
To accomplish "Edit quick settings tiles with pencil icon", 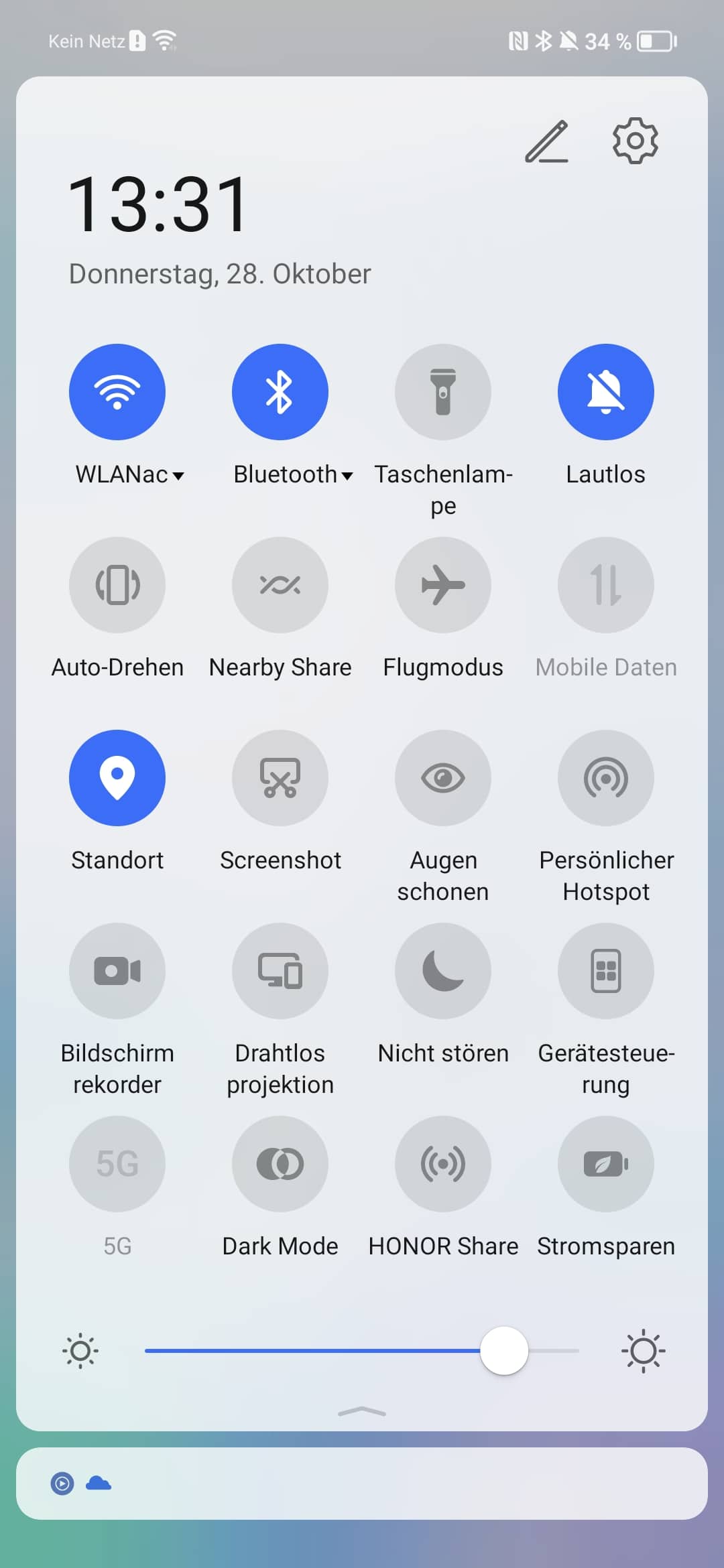I will point(547,141).
